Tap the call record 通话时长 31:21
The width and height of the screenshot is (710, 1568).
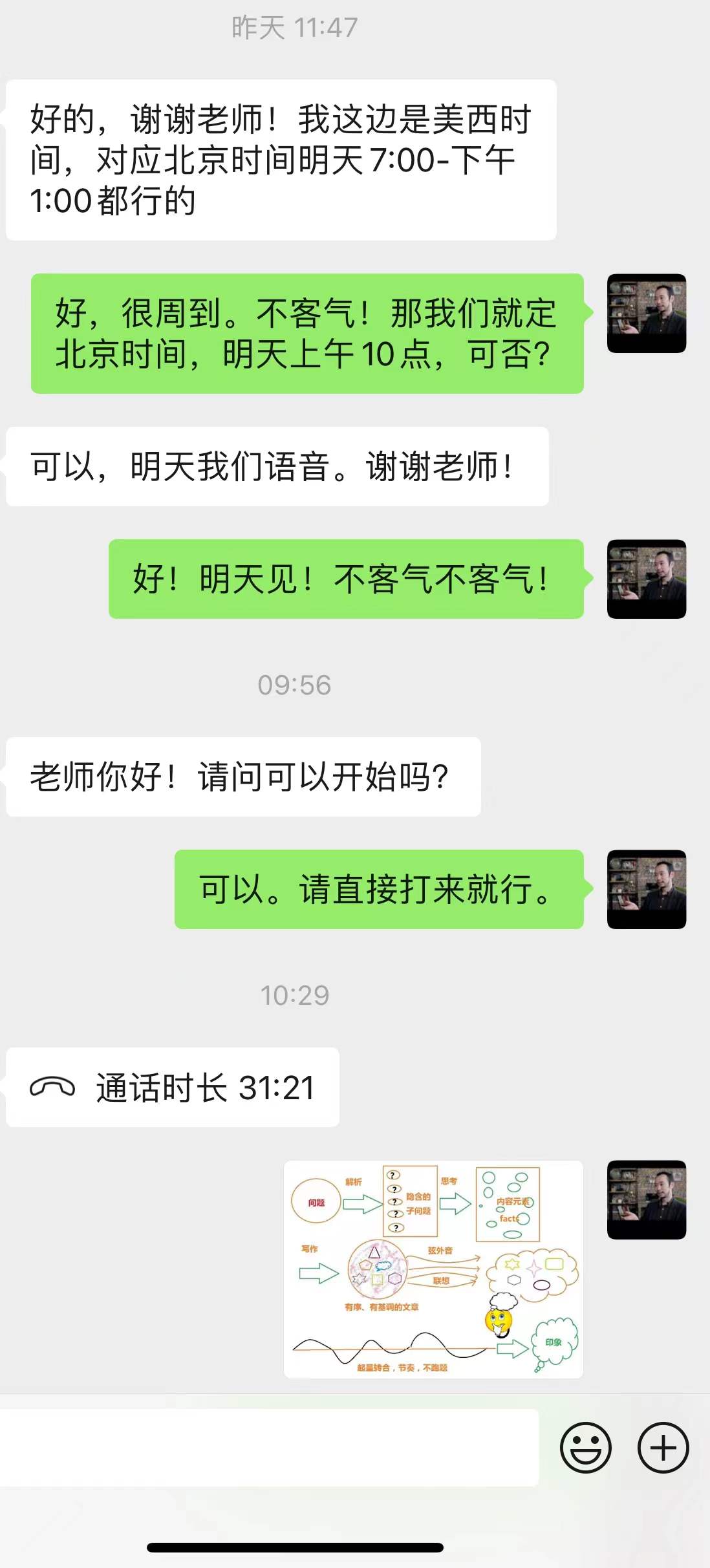[x=173, y=1087]
